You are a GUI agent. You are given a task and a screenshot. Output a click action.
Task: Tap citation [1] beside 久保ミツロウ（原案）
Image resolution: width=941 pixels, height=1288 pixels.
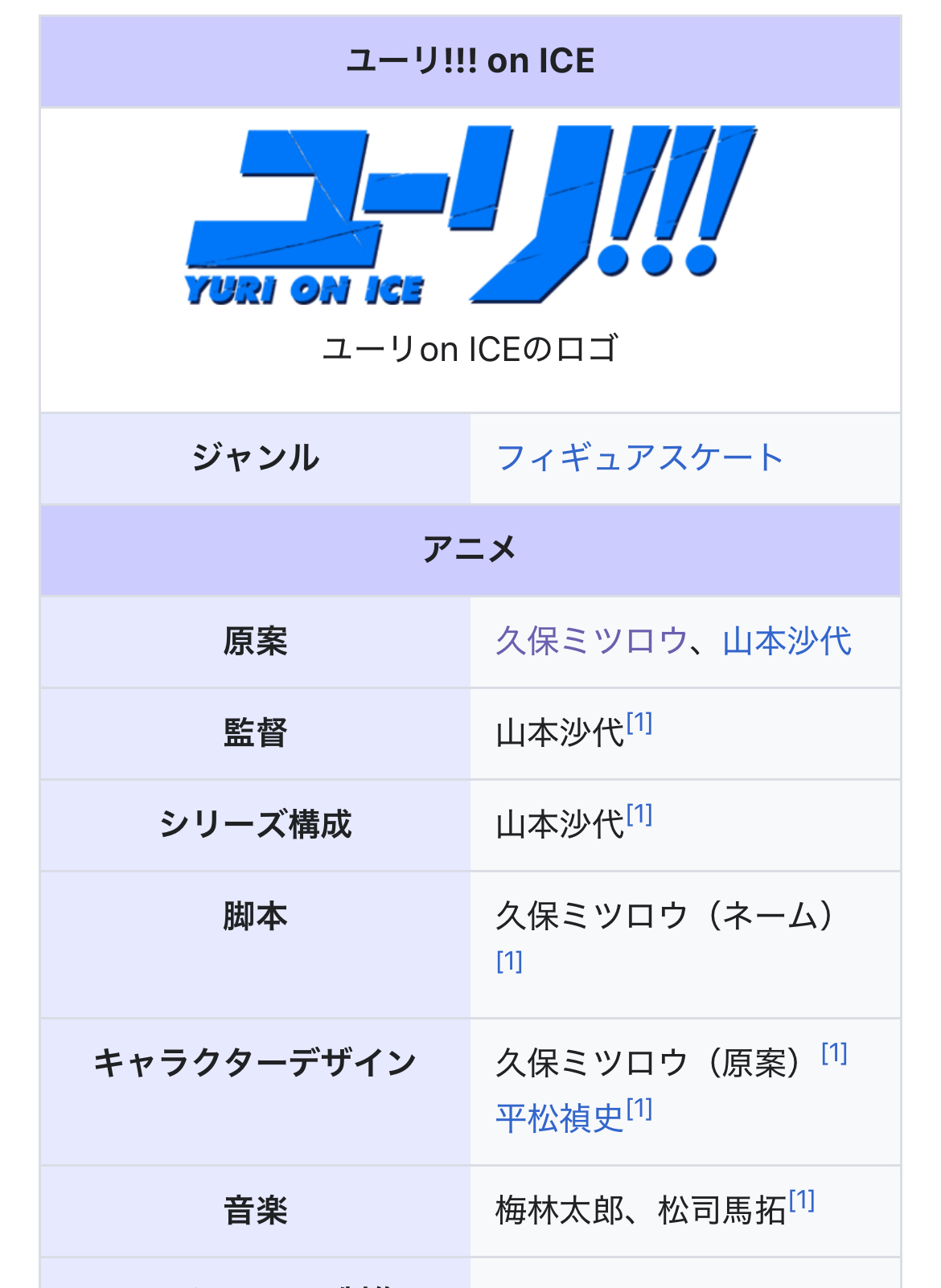click(834, 1052)
